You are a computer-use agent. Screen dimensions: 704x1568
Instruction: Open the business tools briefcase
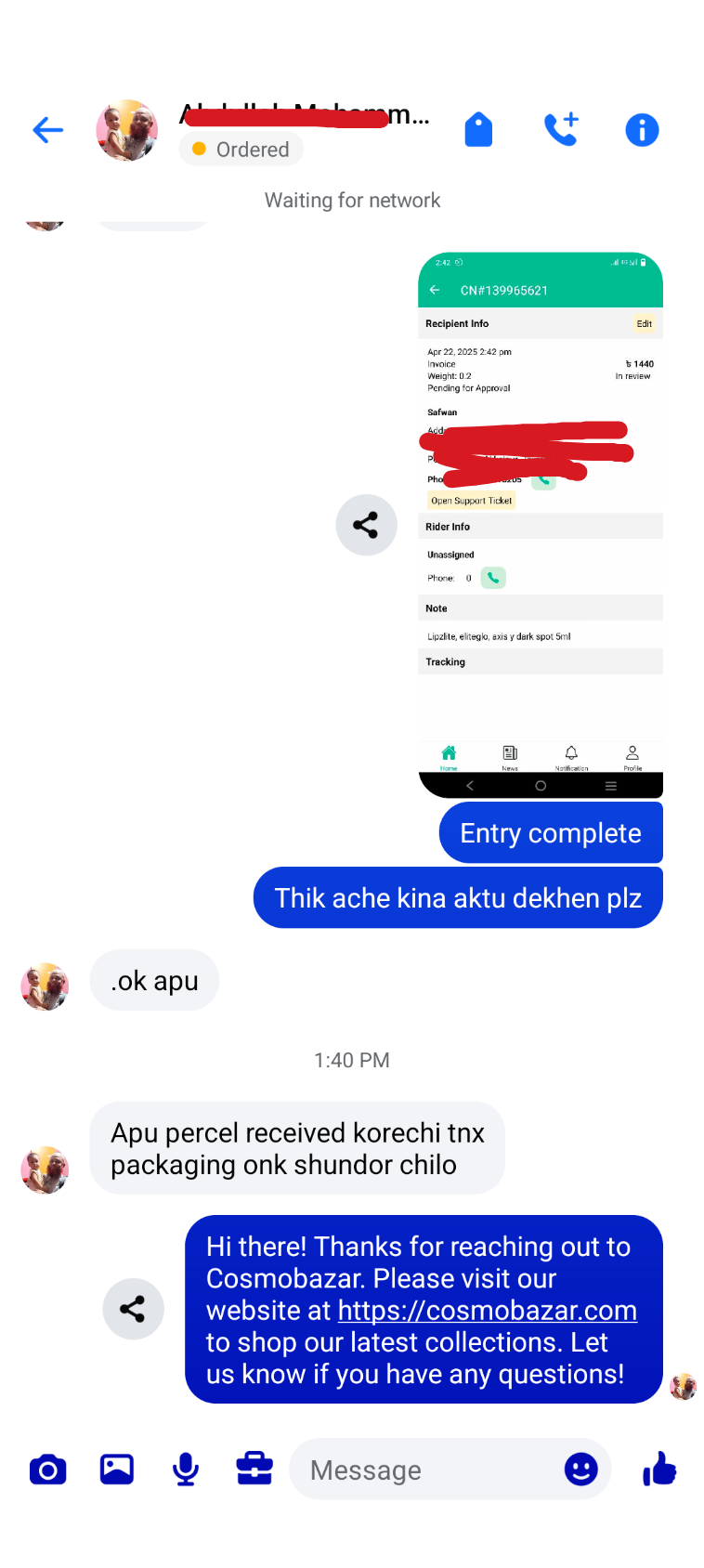click(254, 1470)
